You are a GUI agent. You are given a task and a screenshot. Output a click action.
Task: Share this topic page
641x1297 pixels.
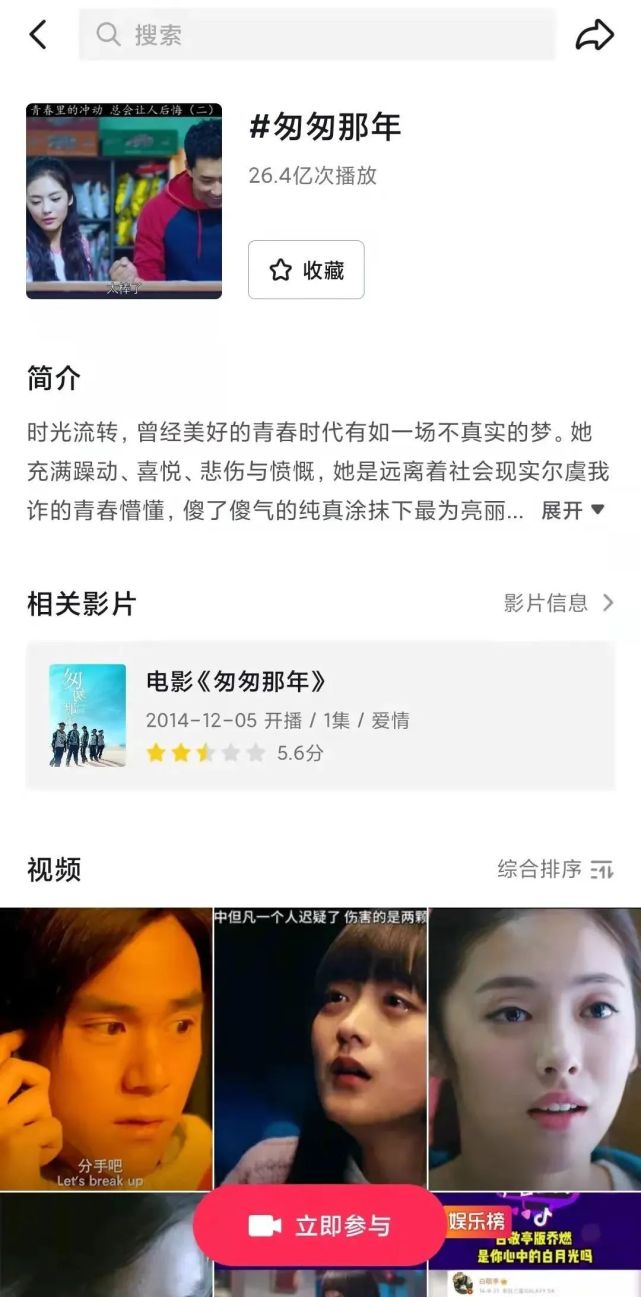(x=594, y=36)
